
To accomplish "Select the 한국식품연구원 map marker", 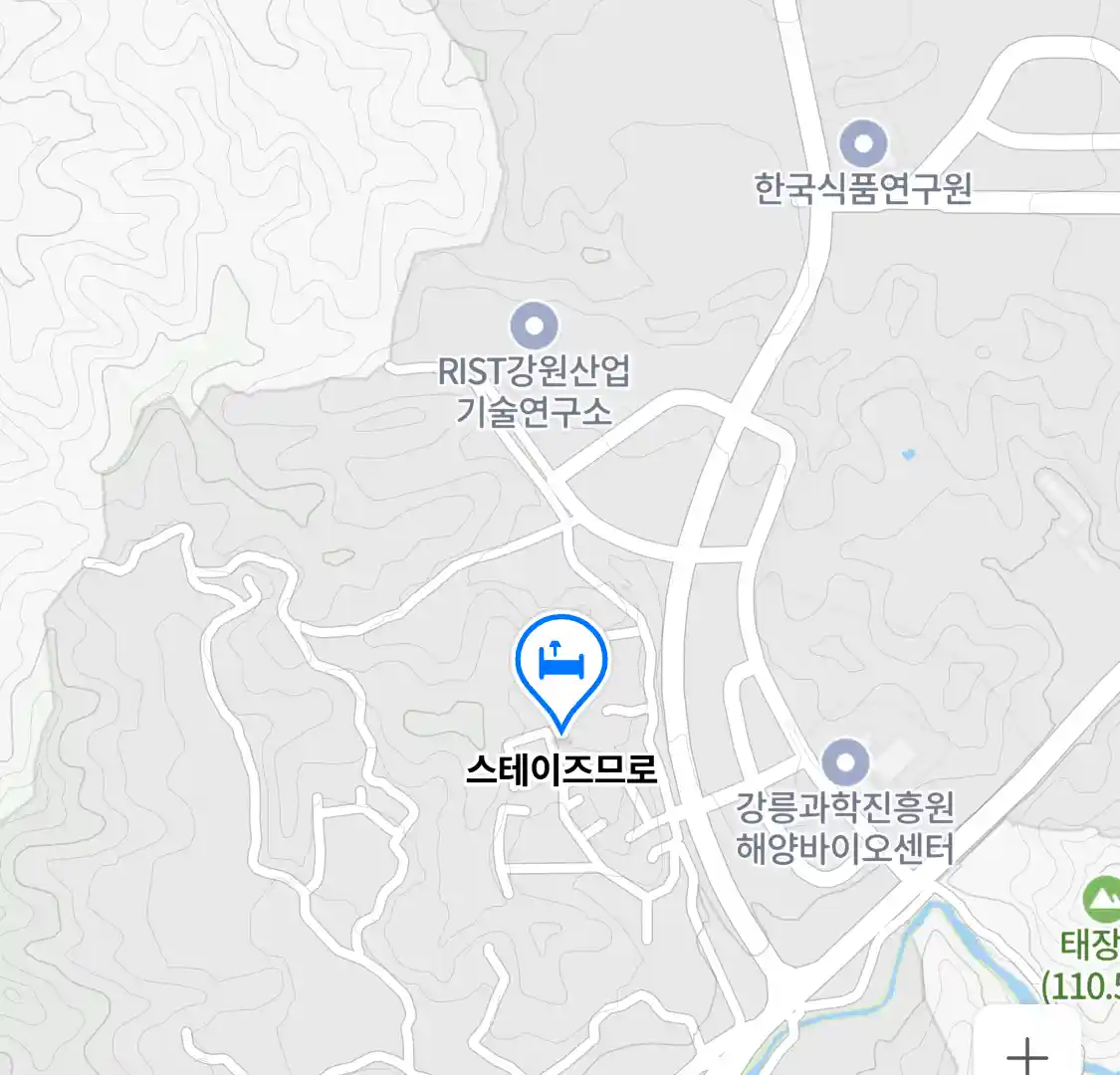I will [x=863, y=145].
